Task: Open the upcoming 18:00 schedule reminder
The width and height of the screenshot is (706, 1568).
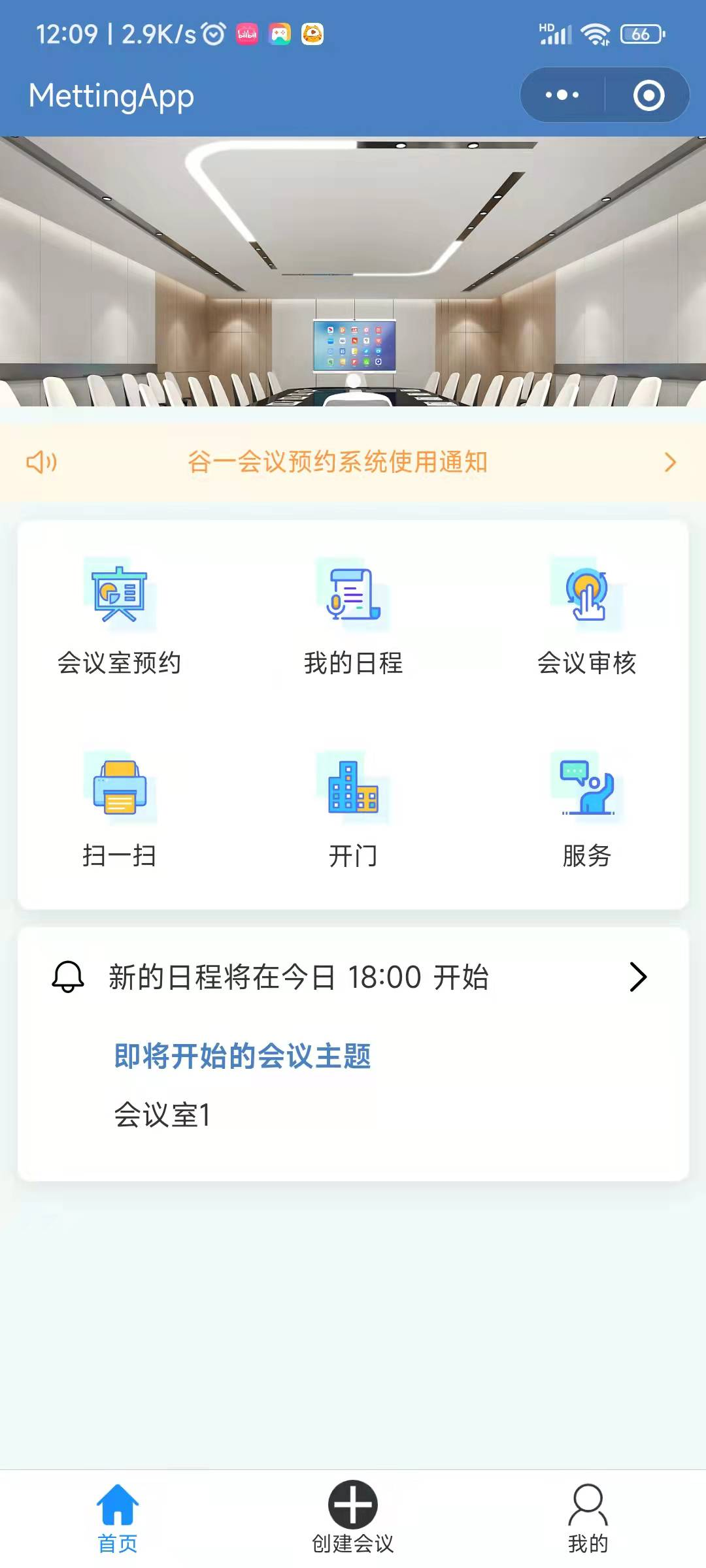Action: click(x=353, y=977)
